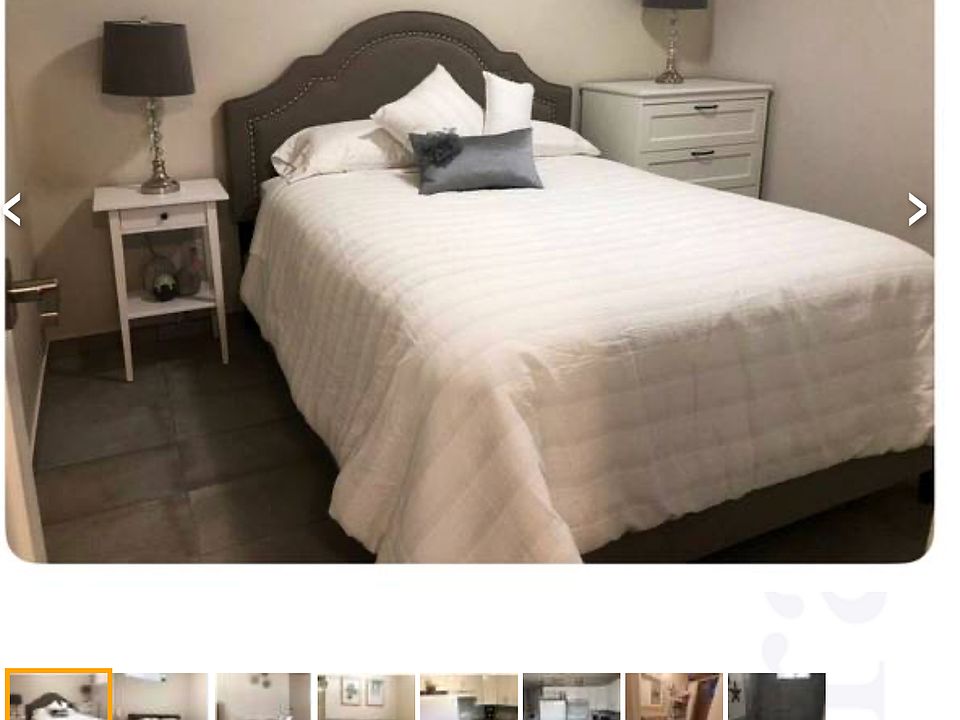
Task: Select the third thumbnail with wall decor
Action: click(x=263, y=696)
